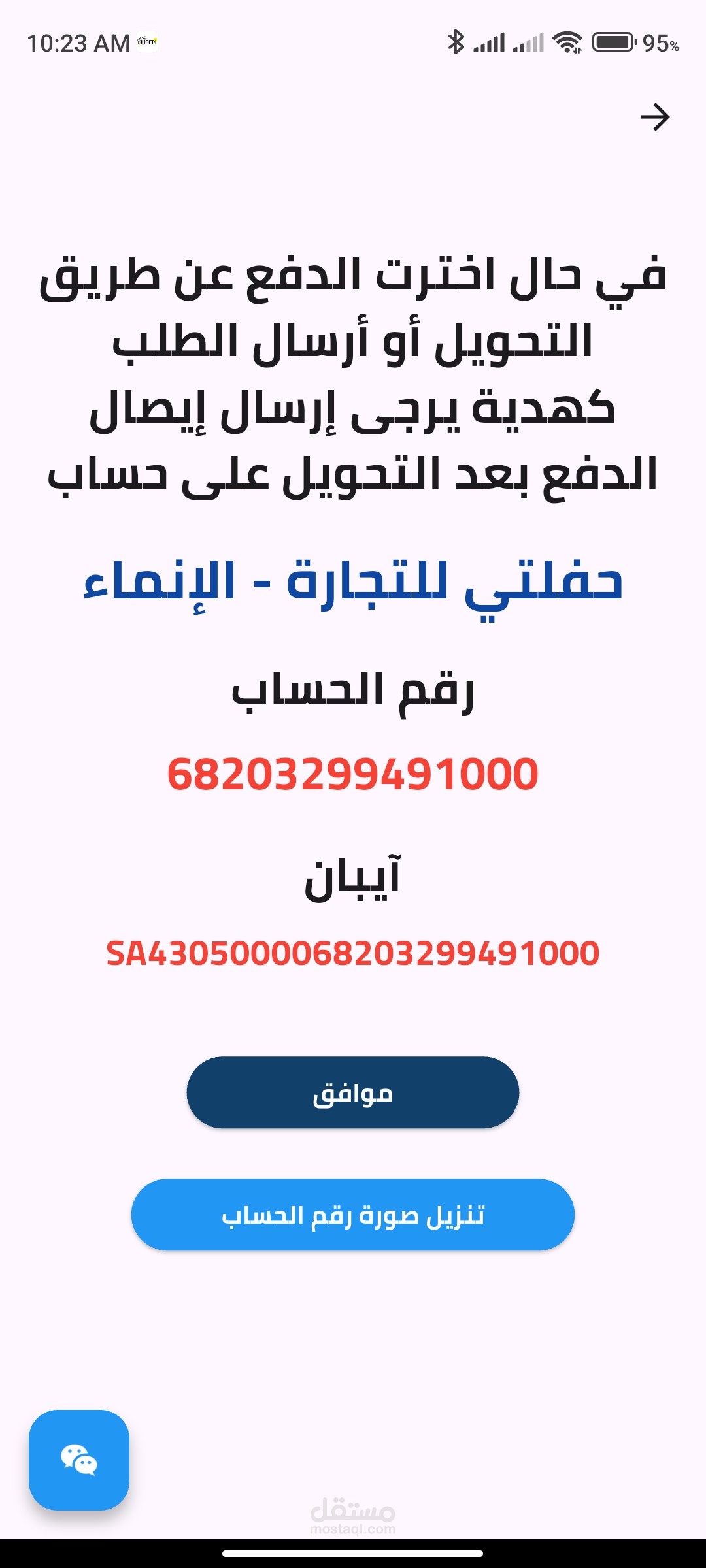The height and width of the screenshot is (1568, 706).
Task: Download the account number image
Action: pyautogui.click(x=353, y=1215)
